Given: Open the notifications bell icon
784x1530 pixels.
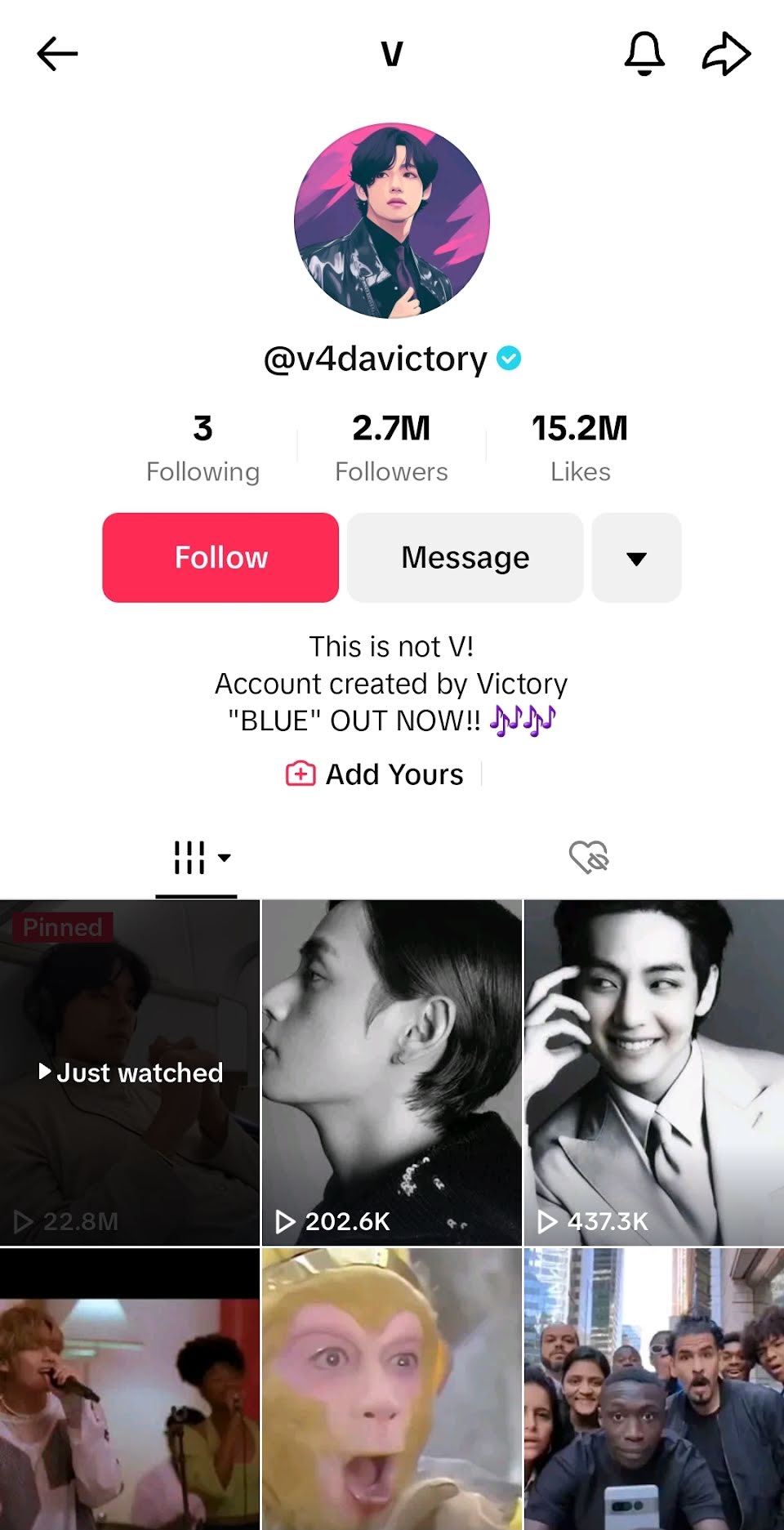Looking at the screenshot, I should [x=644, y=54].
